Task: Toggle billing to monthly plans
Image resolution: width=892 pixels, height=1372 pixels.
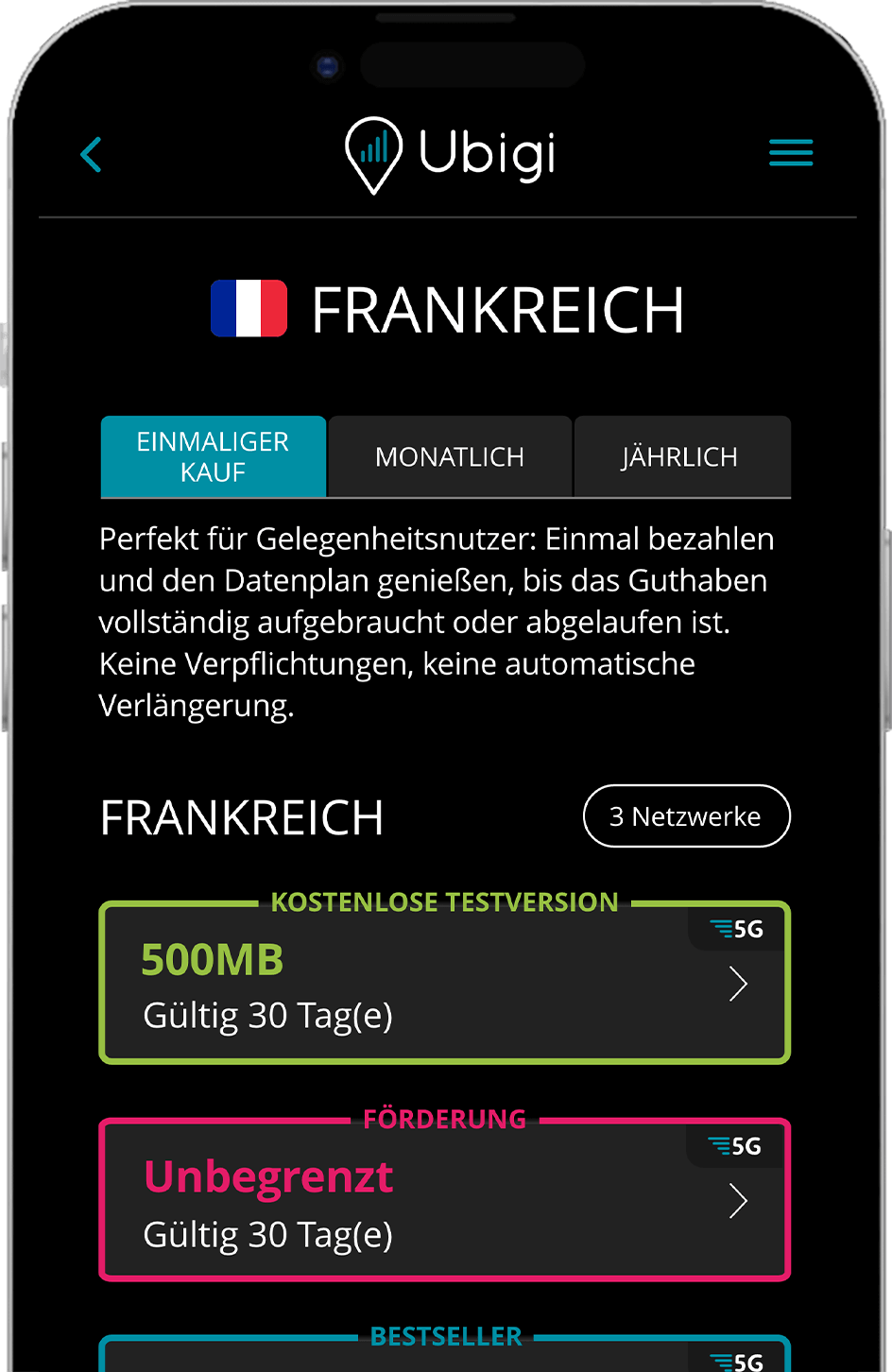Action: (450, 456)
